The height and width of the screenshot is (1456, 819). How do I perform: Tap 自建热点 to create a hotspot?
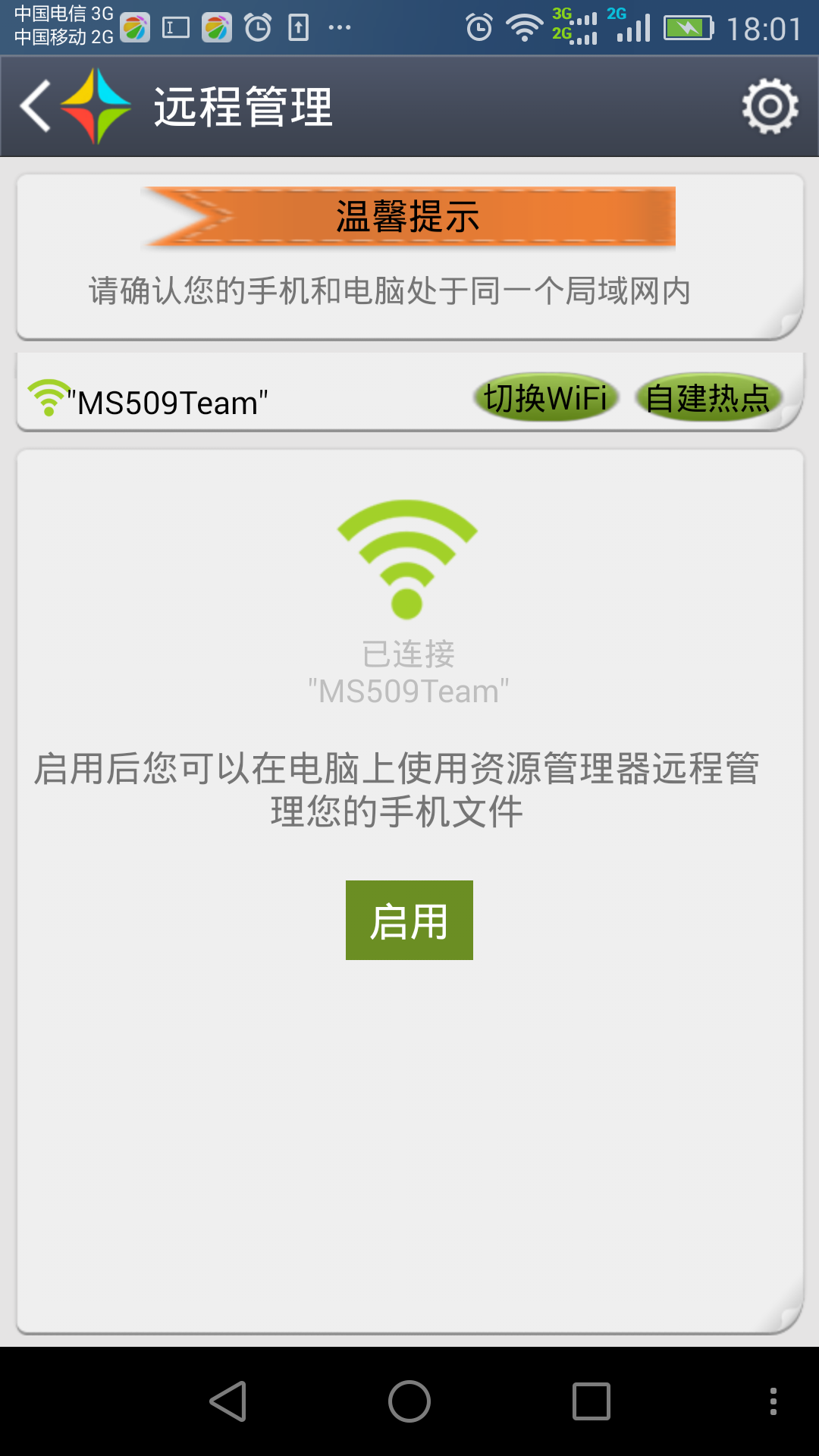pos(708,397)
